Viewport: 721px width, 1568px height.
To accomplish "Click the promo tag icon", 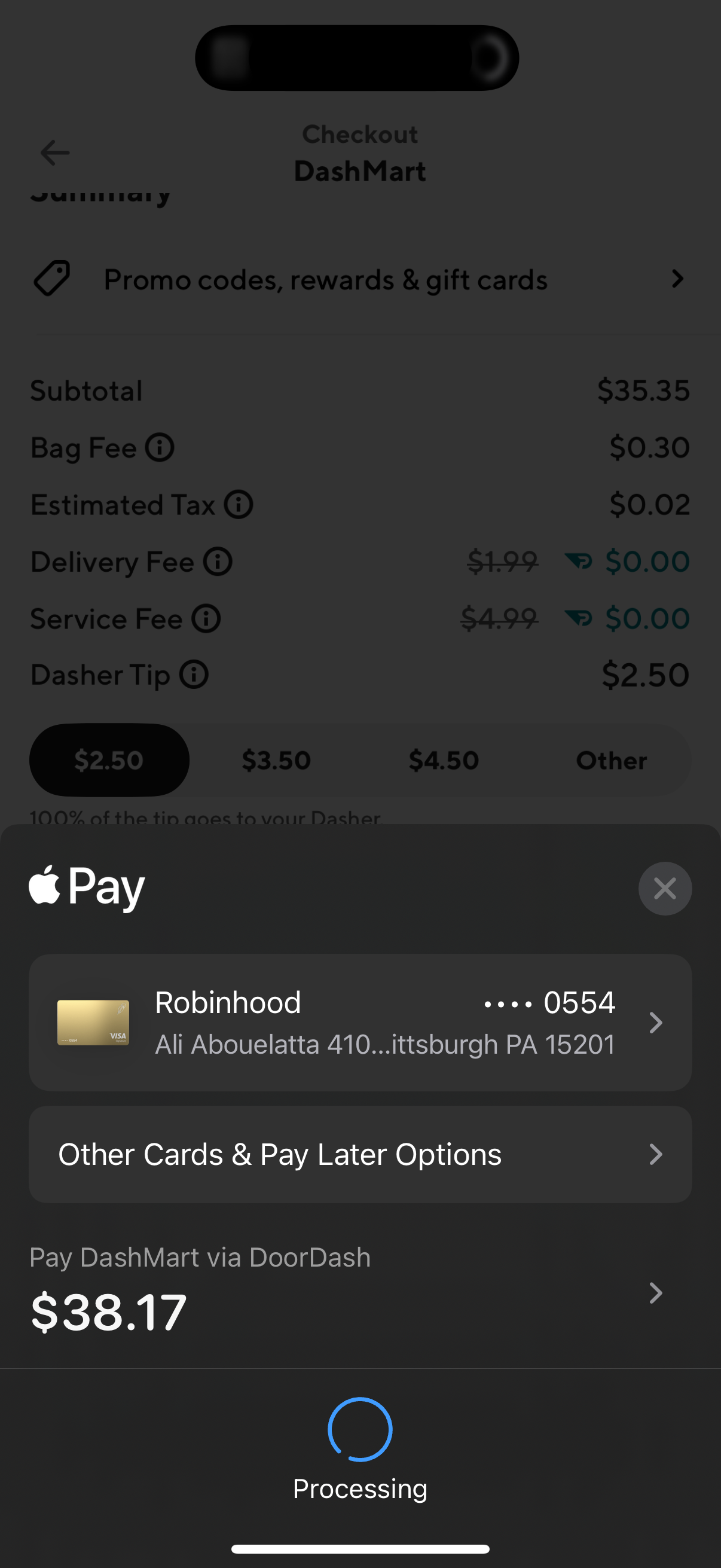I will pos(52,279).
